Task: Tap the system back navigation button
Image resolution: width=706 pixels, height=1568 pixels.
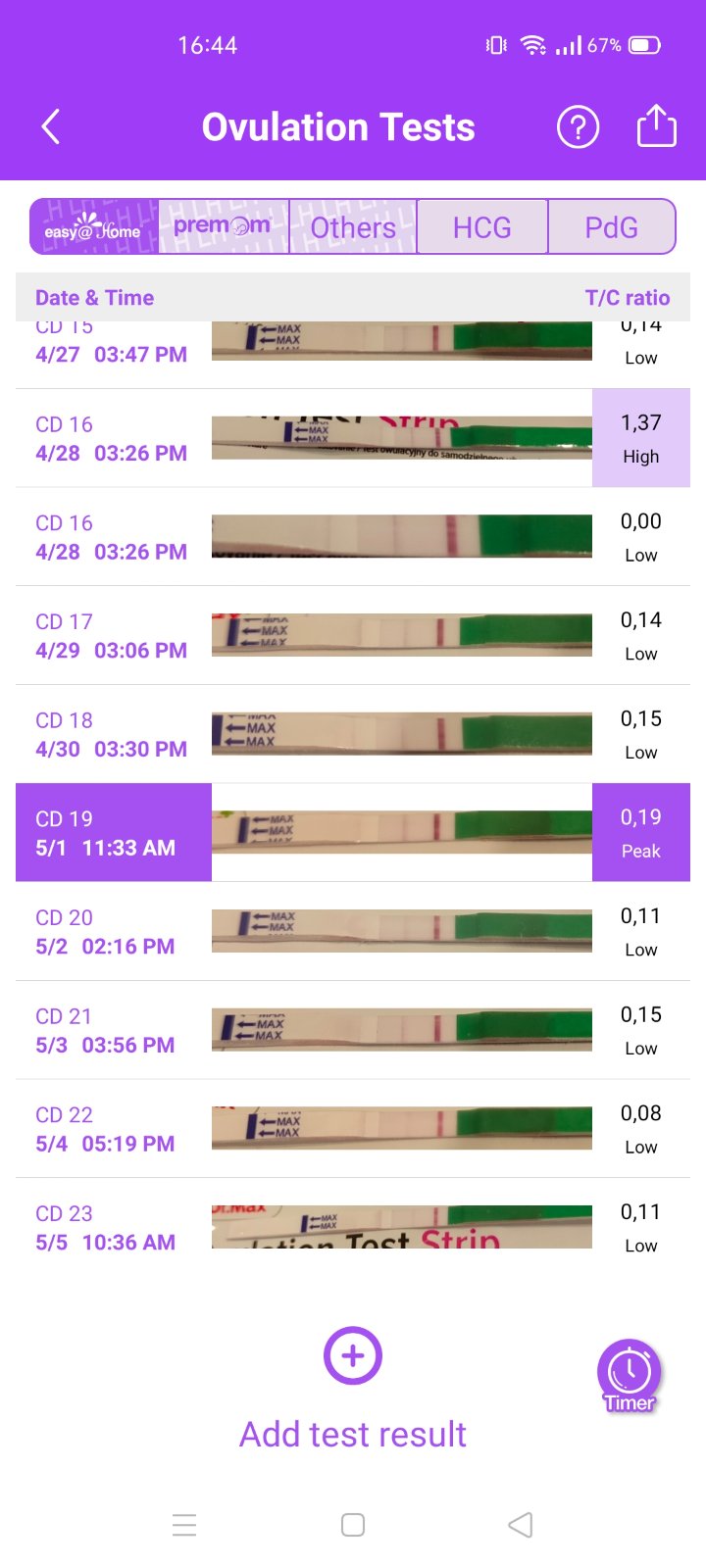Action: (521, 1525)
